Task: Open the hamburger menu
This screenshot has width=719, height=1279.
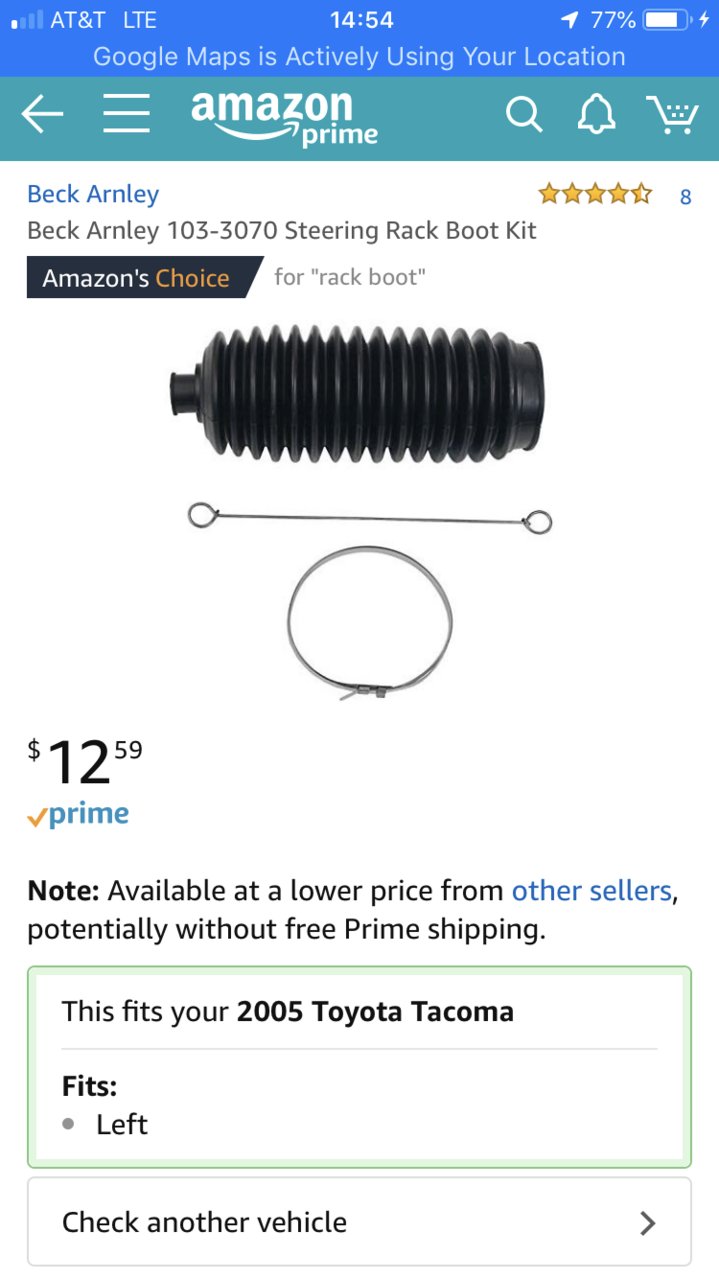Action: (127, 115)
